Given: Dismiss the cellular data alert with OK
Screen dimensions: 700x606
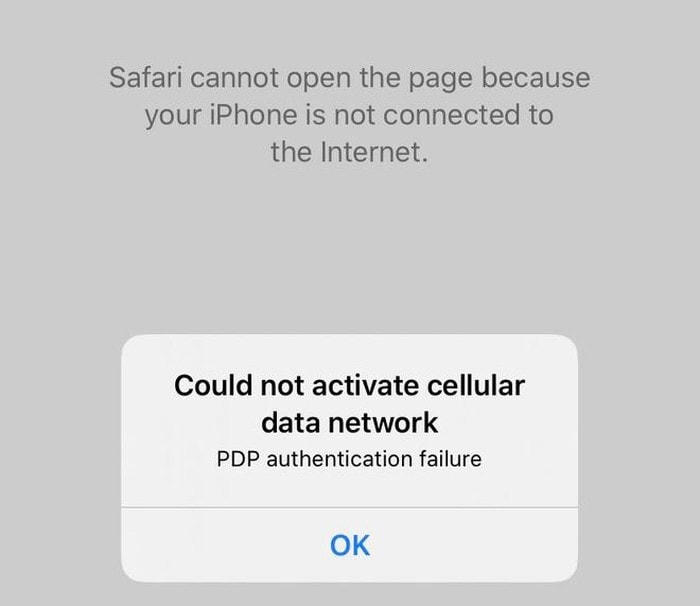Looking at the screenshot, I should point(350,544).
